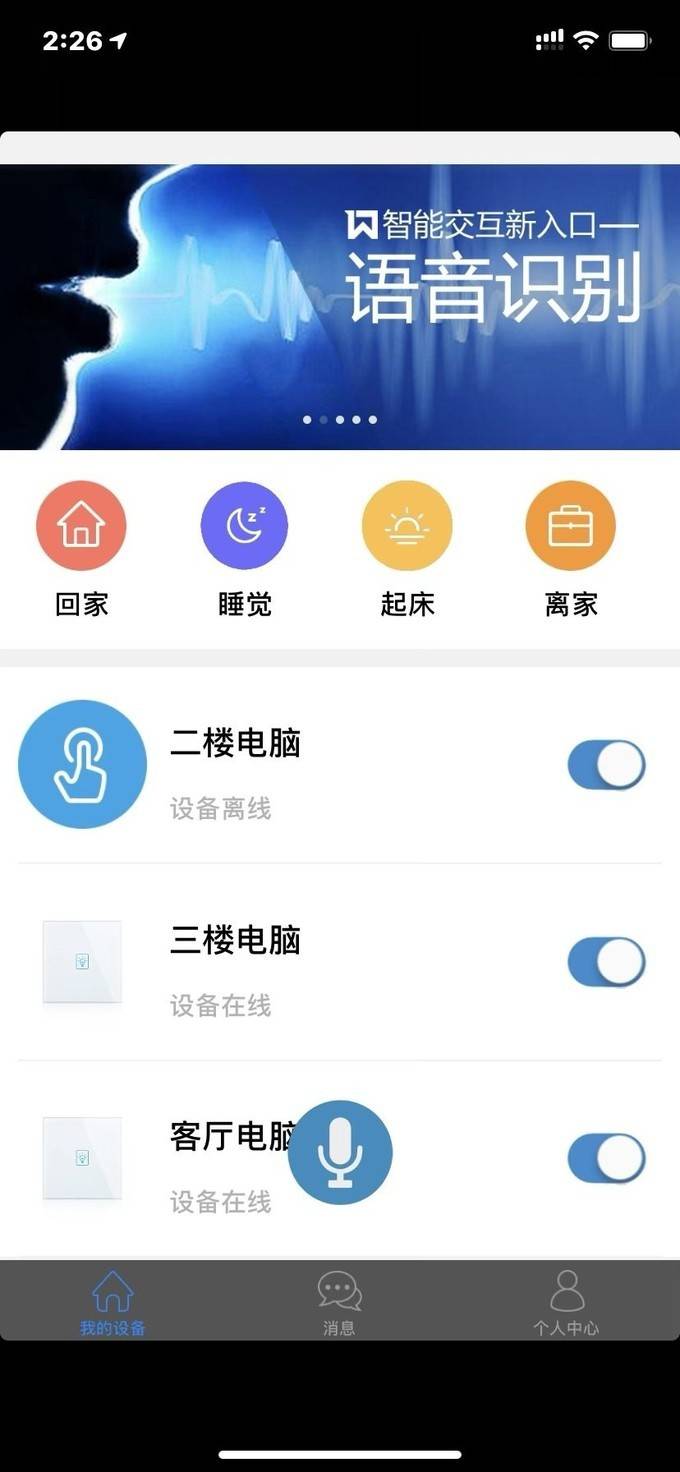This screenshot has width=680, height=1472.
Task: Switch to the 消息 tab
Action: click(x=340, y=1301)
